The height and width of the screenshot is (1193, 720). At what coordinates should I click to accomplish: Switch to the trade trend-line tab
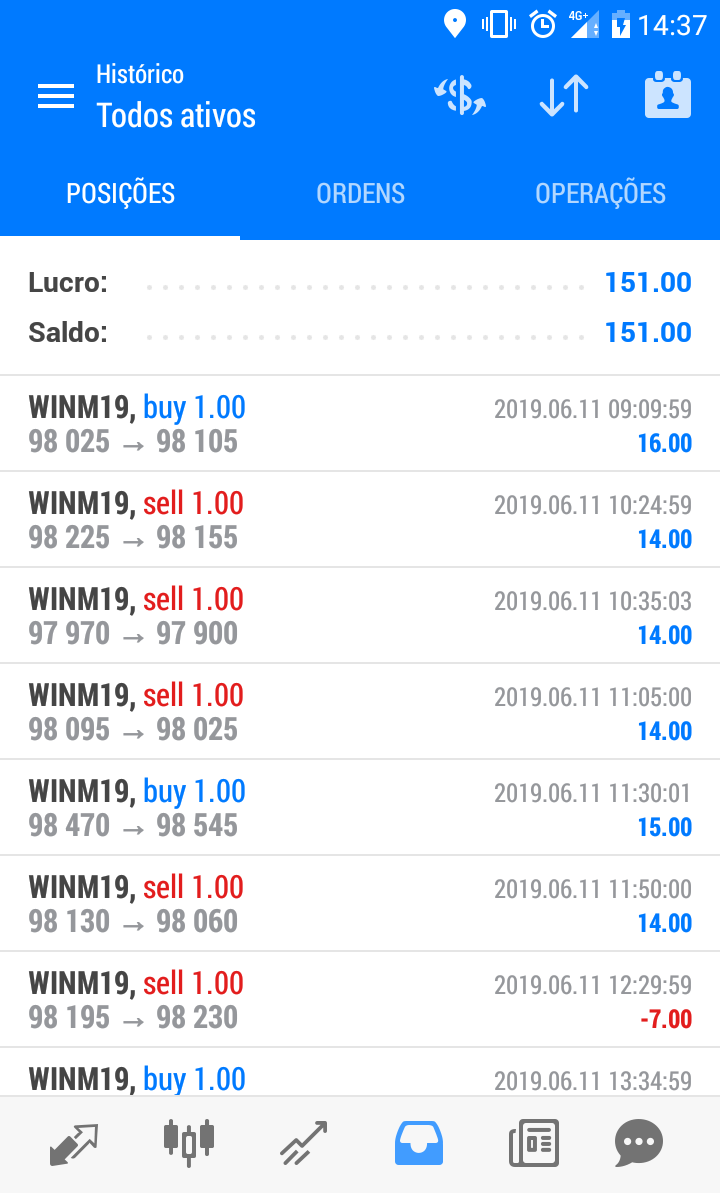[x=303, y=1143]
